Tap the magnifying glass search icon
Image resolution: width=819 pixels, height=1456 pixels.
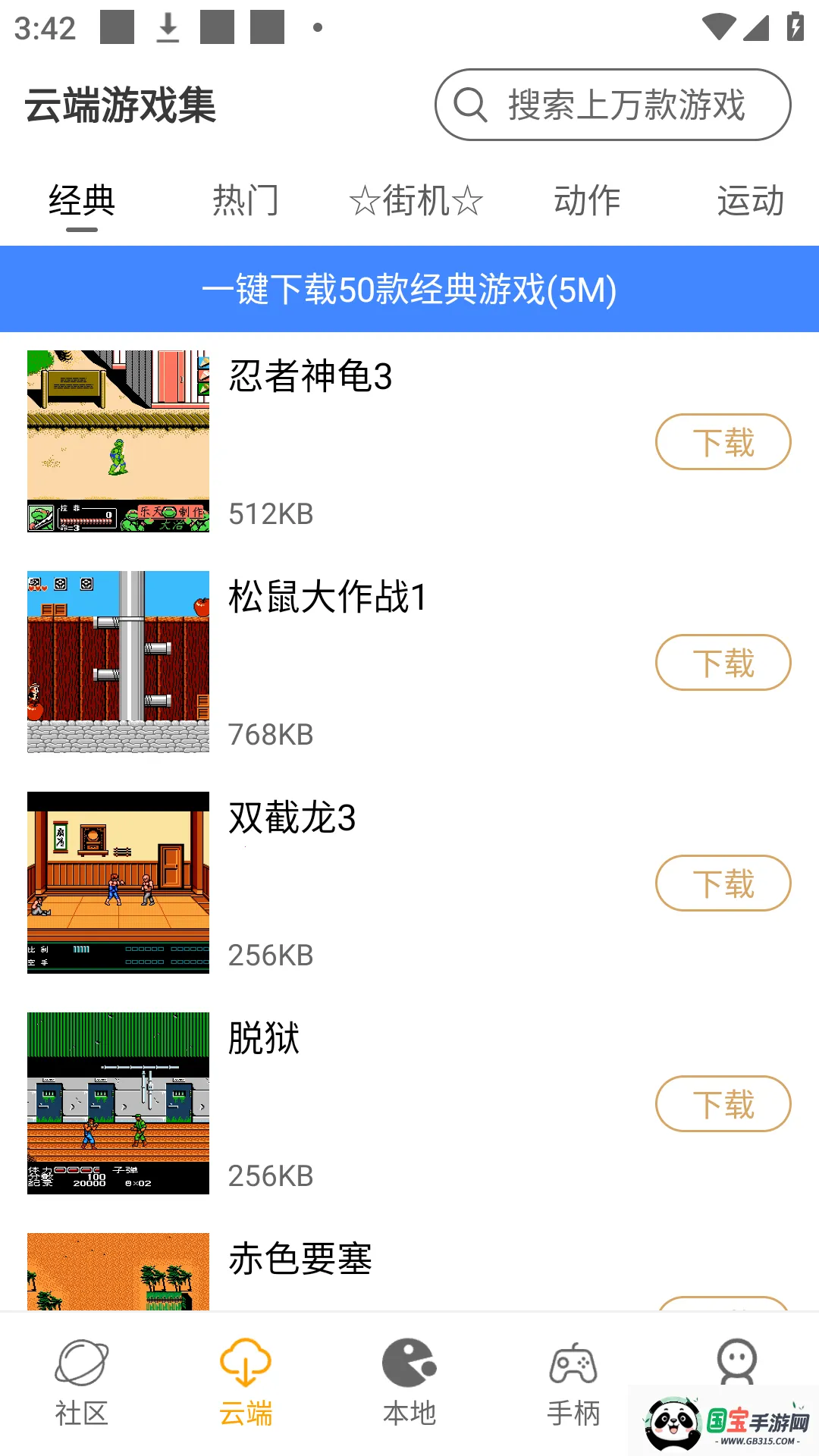pos(471,105)
